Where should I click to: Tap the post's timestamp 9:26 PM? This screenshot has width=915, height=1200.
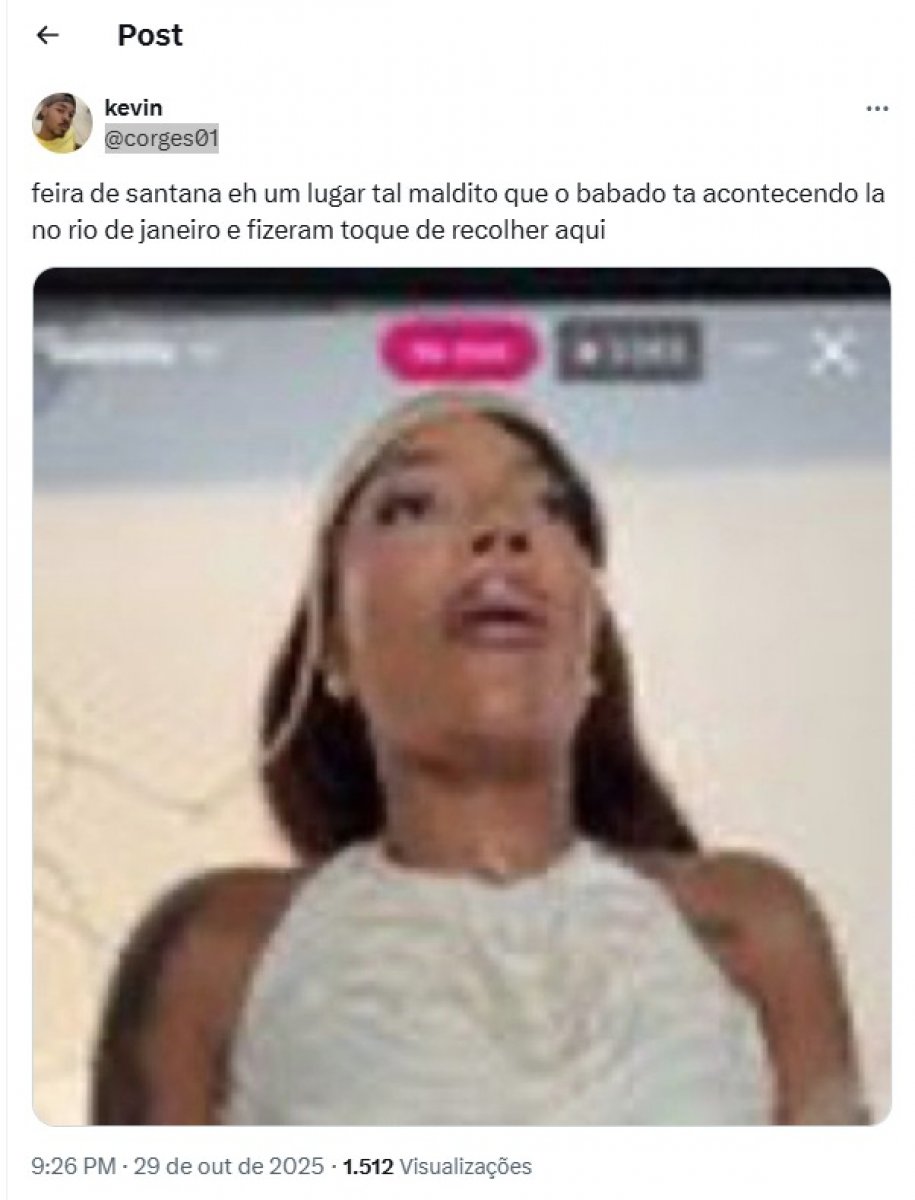[75, 1166]
